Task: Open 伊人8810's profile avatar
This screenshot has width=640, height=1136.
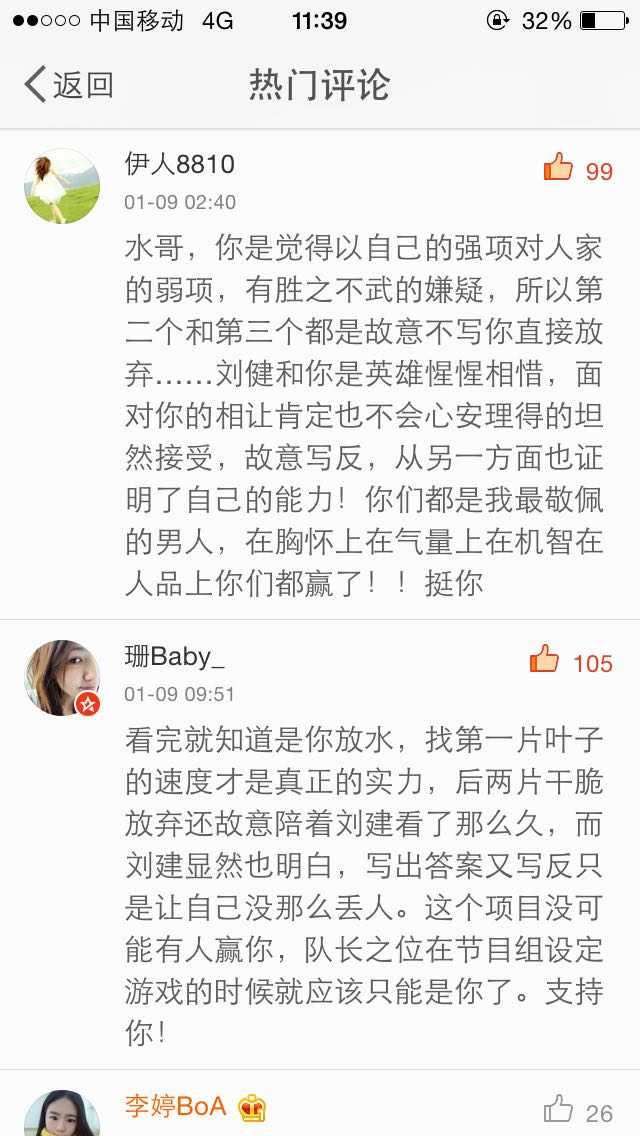Action: 62,186
